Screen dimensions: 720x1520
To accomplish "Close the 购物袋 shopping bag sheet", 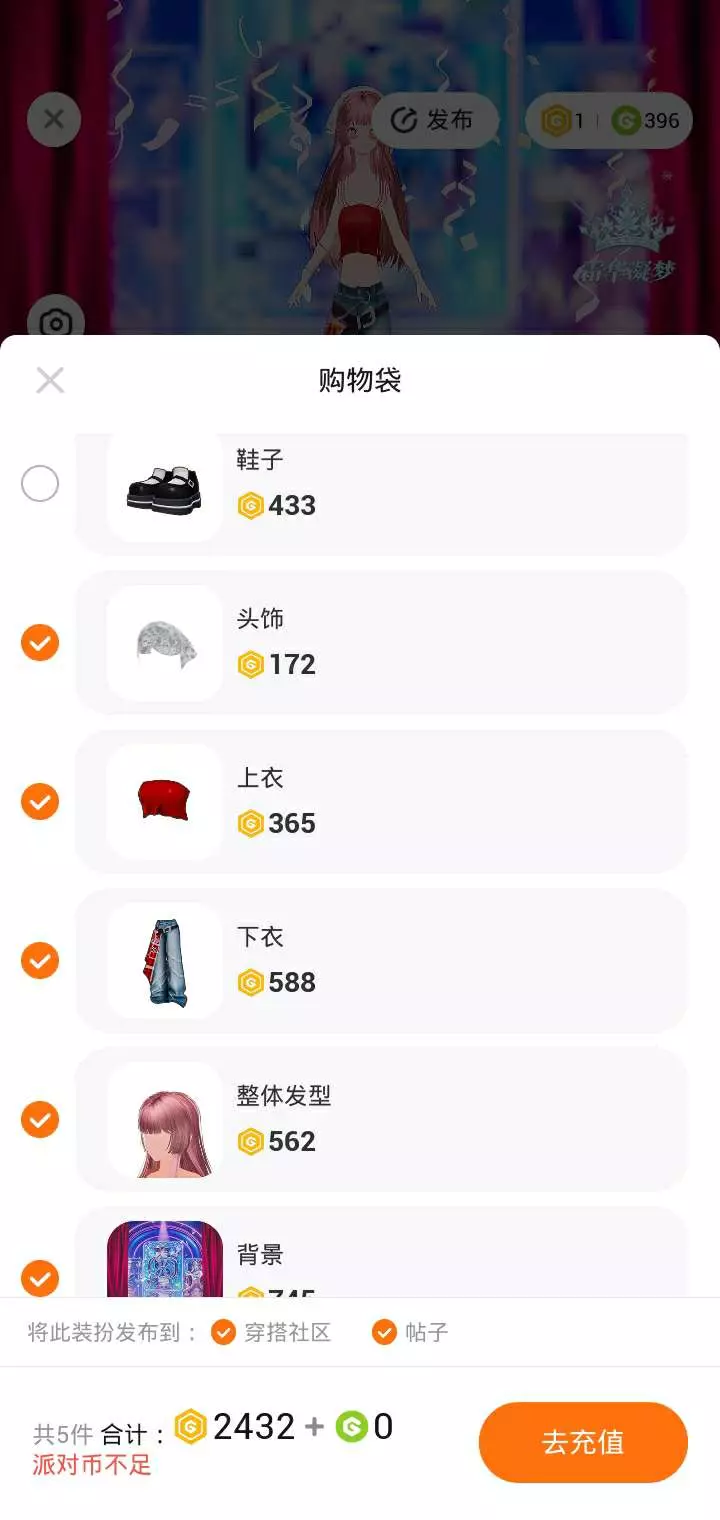I will pyautogui.click(x=50, y=380).
